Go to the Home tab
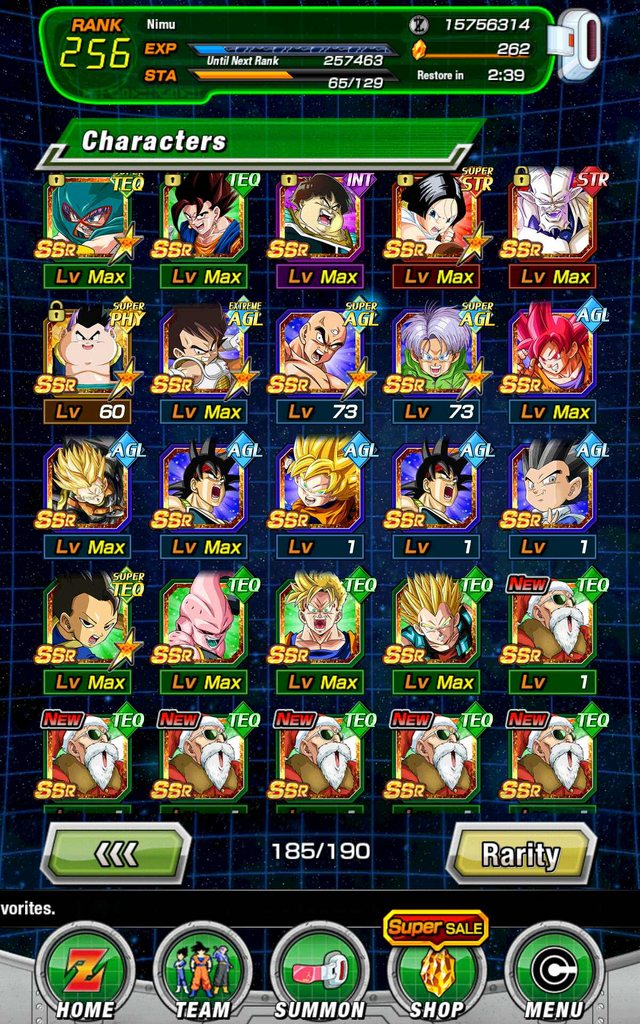Viewport: 640px width, 1024px height. (85, 972)
